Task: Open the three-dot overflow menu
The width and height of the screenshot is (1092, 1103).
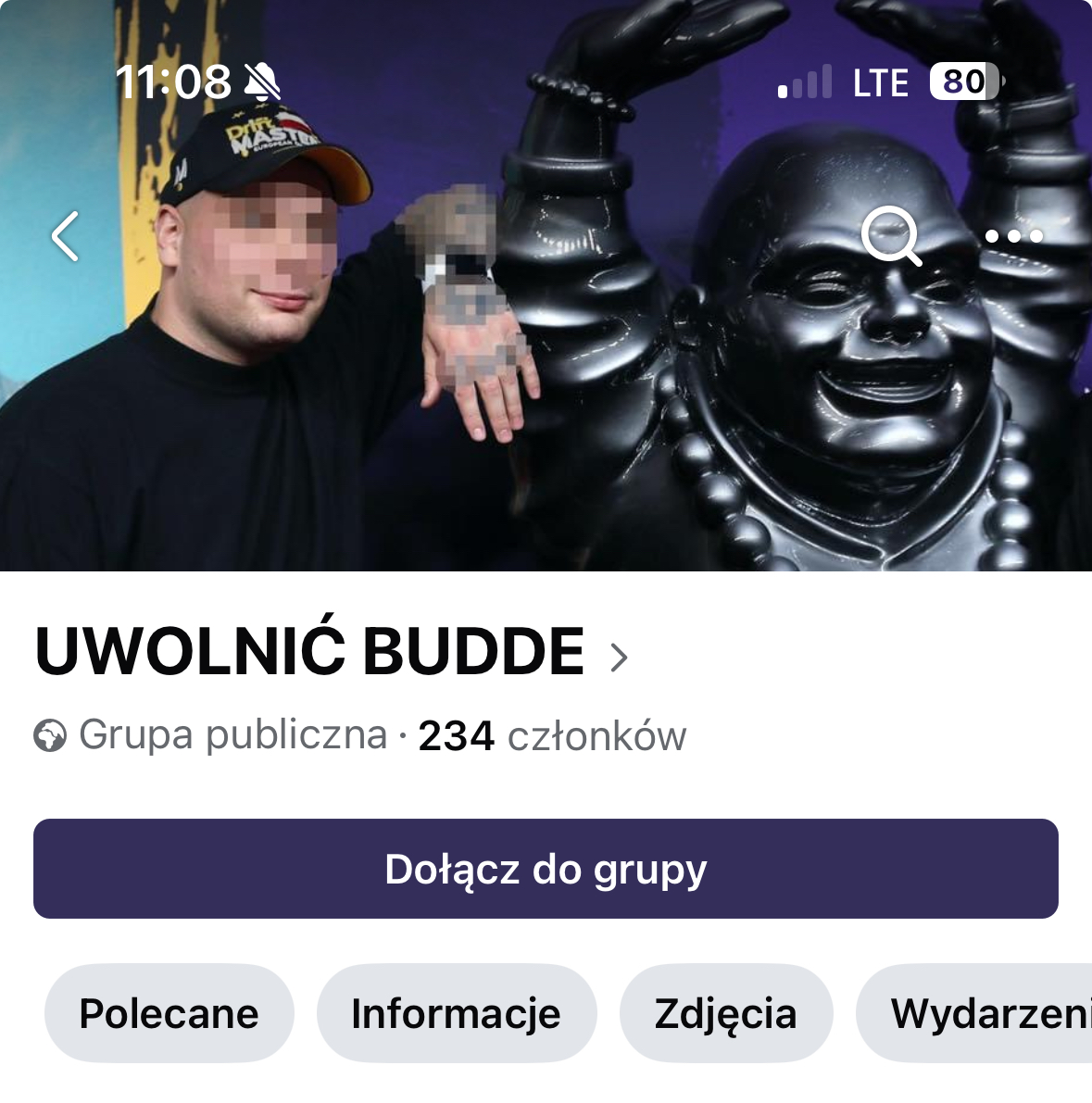Action: [1013, 236]
